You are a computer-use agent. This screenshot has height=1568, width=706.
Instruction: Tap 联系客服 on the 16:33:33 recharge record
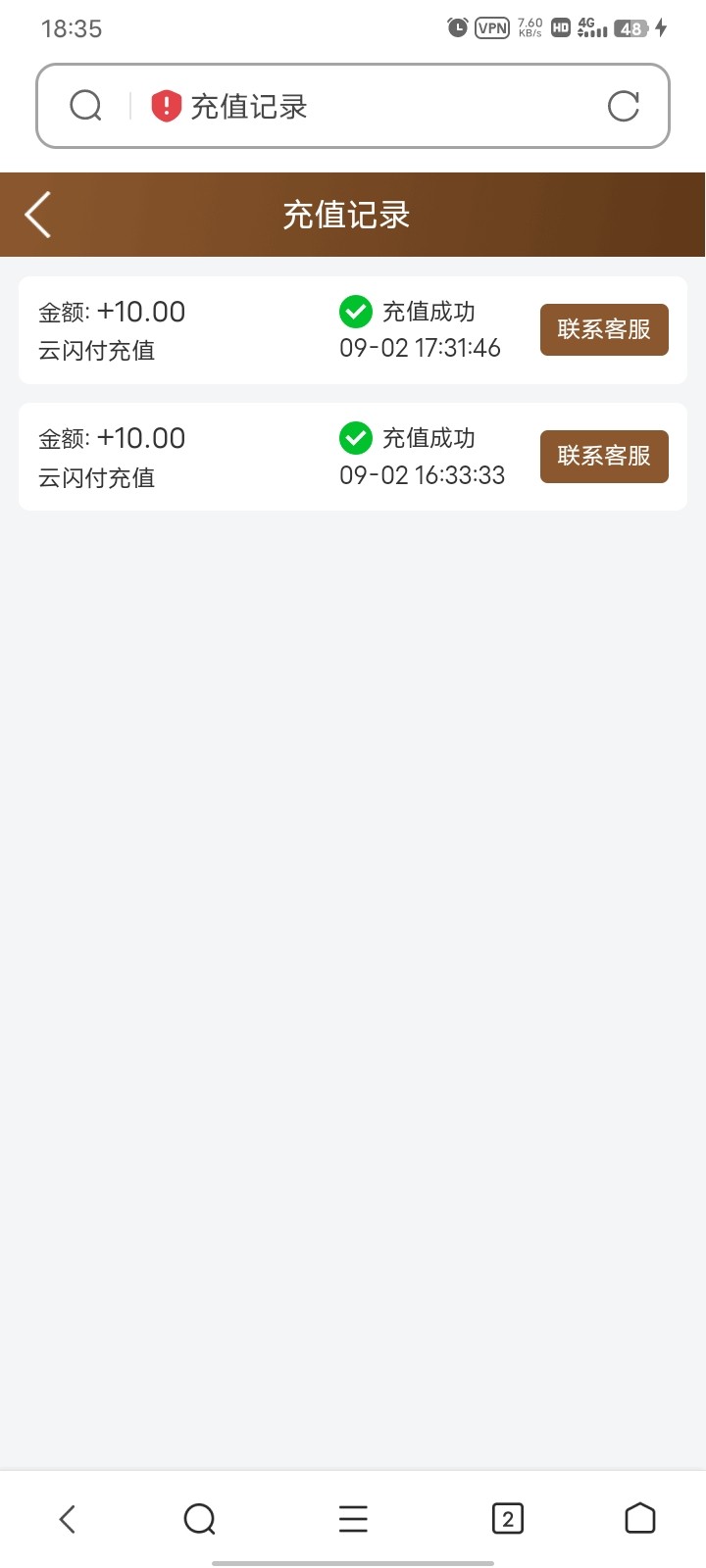tap(603, 456)
